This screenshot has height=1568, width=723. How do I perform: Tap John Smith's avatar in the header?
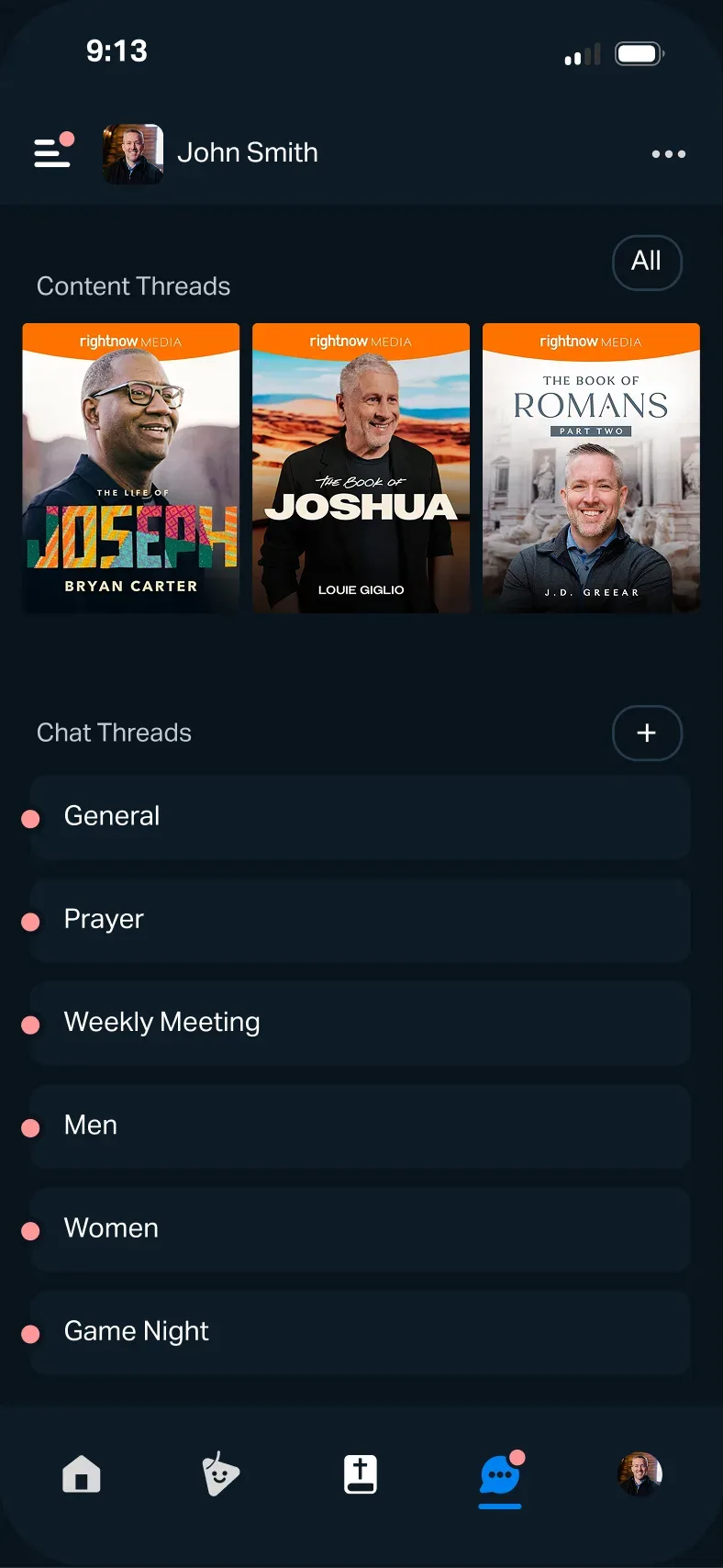(x=133, y=153)
